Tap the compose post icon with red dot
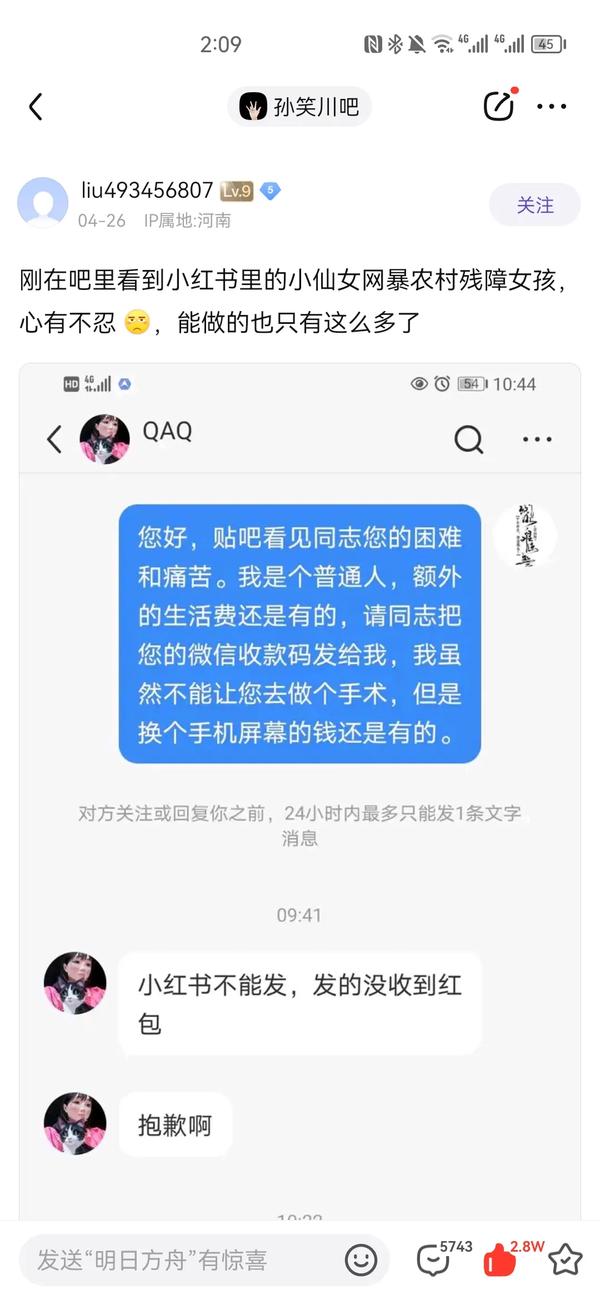The image size is (600, 1300). 498,106
